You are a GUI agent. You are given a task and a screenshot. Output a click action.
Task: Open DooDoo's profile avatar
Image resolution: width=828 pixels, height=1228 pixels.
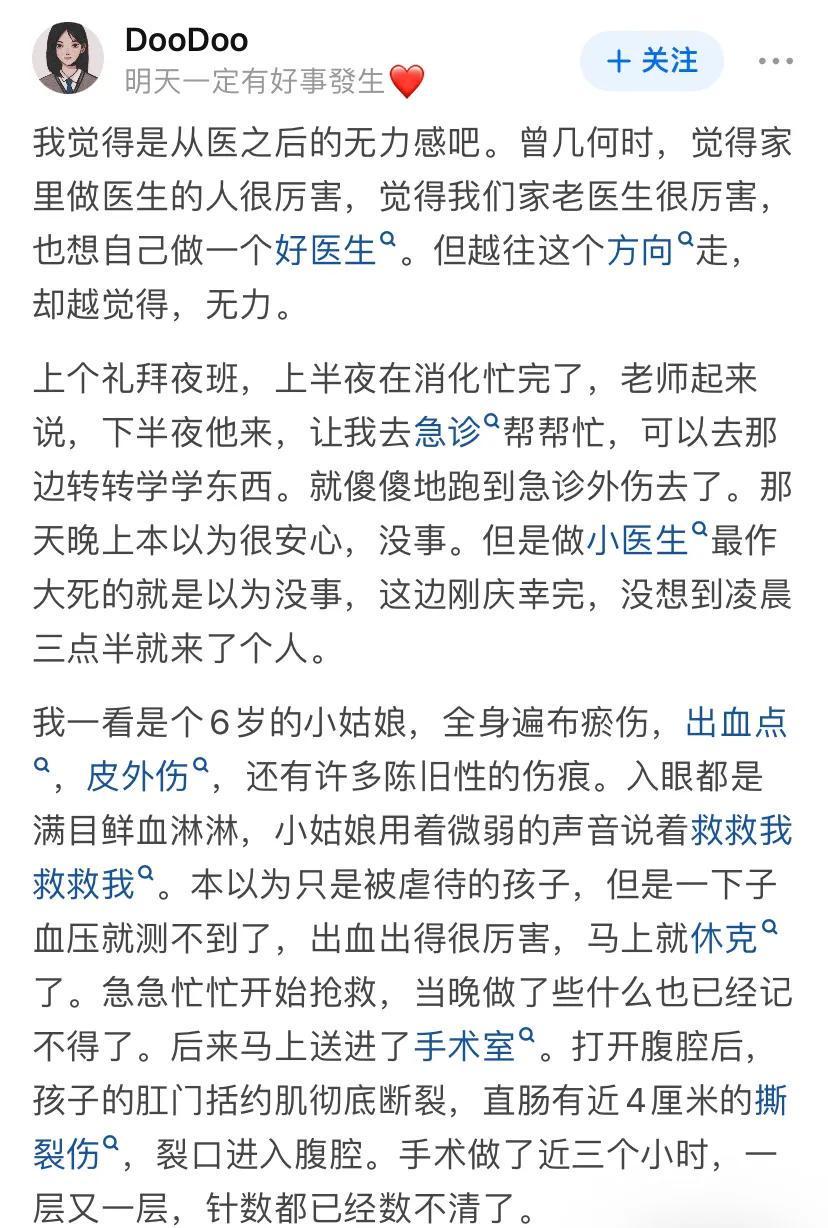click(68, 58)
